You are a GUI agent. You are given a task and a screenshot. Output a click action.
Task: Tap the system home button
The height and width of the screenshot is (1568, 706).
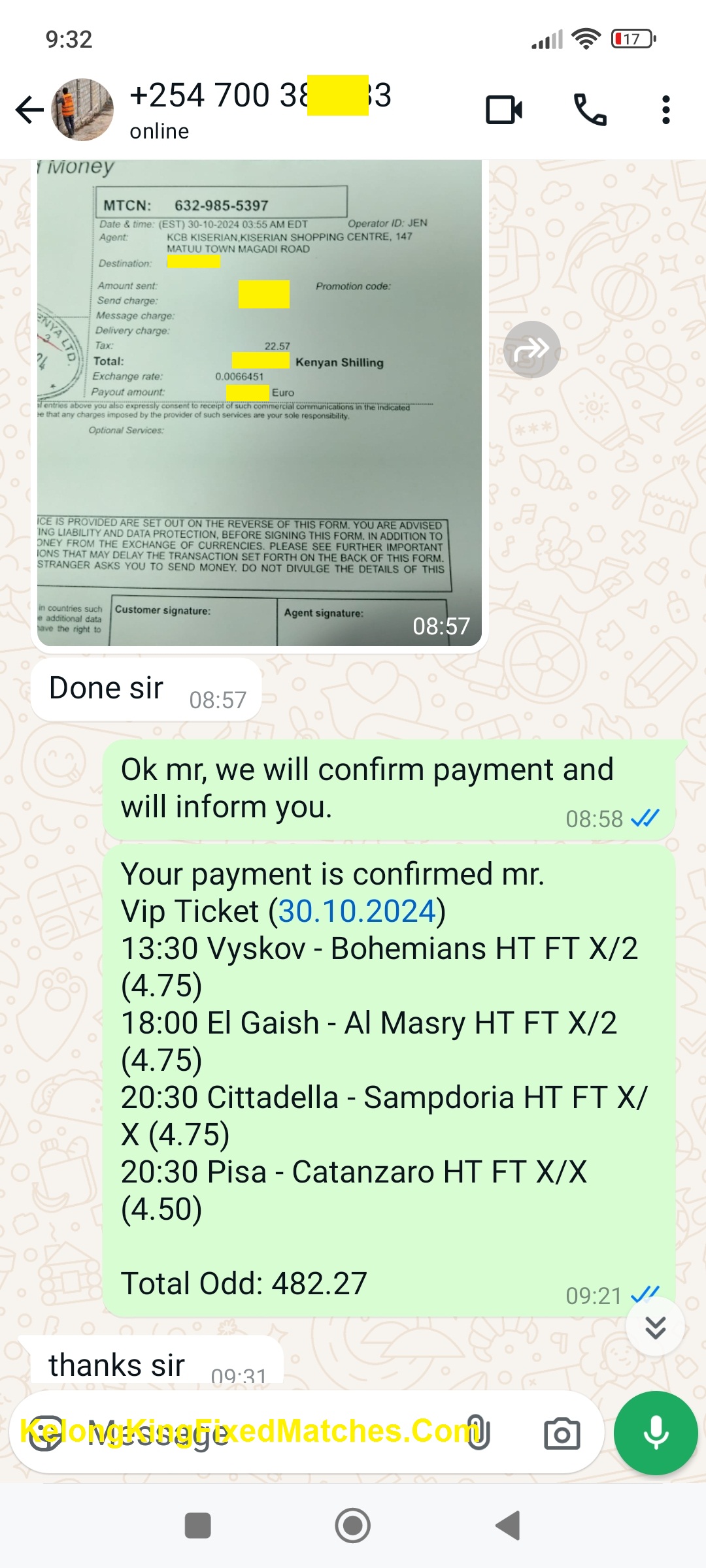353,1526
